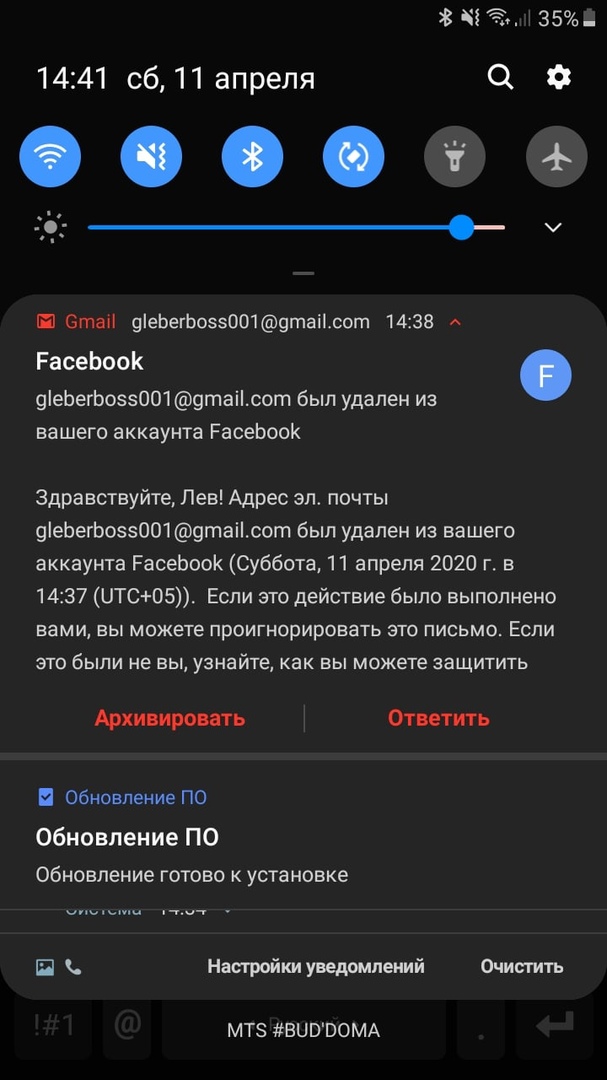The height and width of the screenshot is (1080, 607).
Task: Open the Facebook email notification
Action: point(270,520)
